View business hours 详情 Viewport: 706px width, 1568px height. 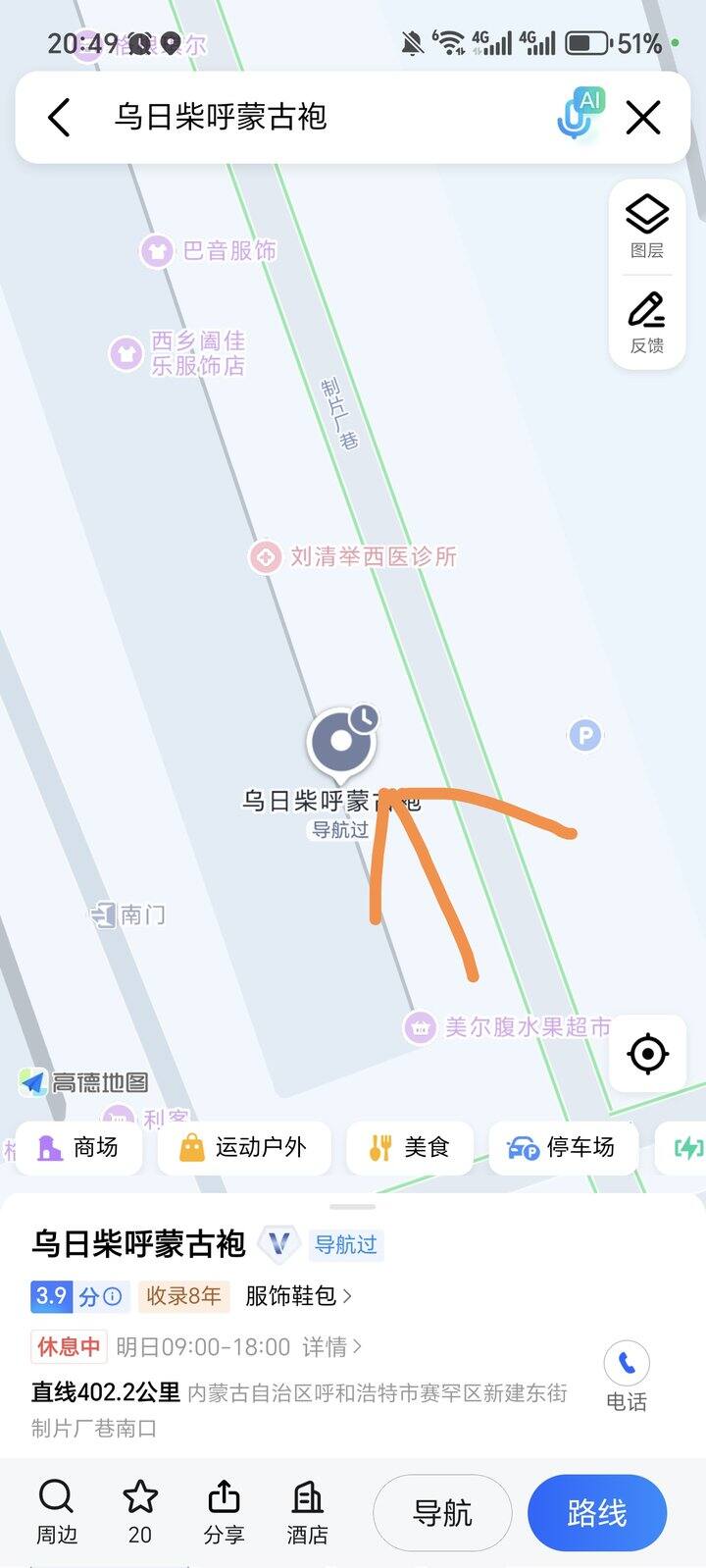tap(331, 1347)
